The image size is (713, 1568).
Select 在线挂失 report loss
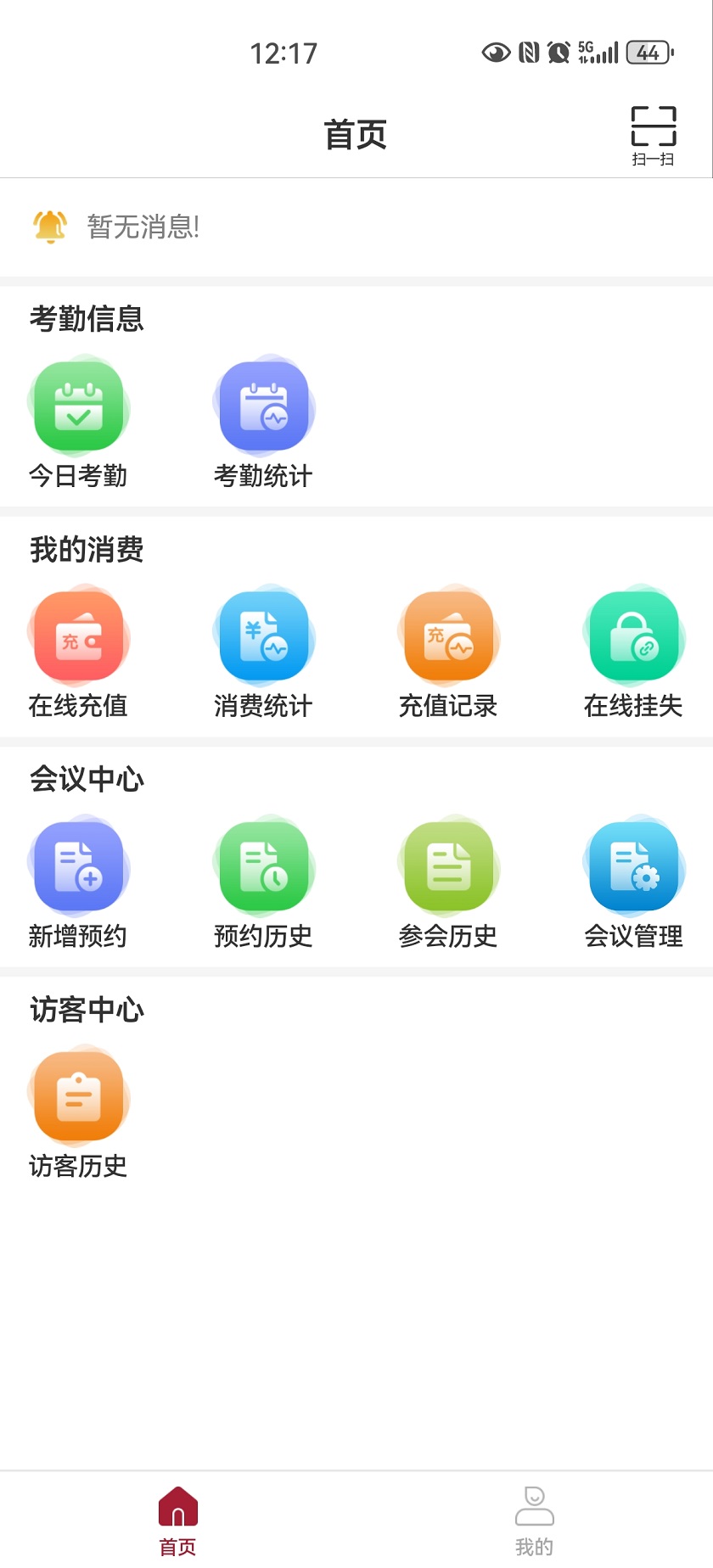pyautogui.click(x=633, y=653)
